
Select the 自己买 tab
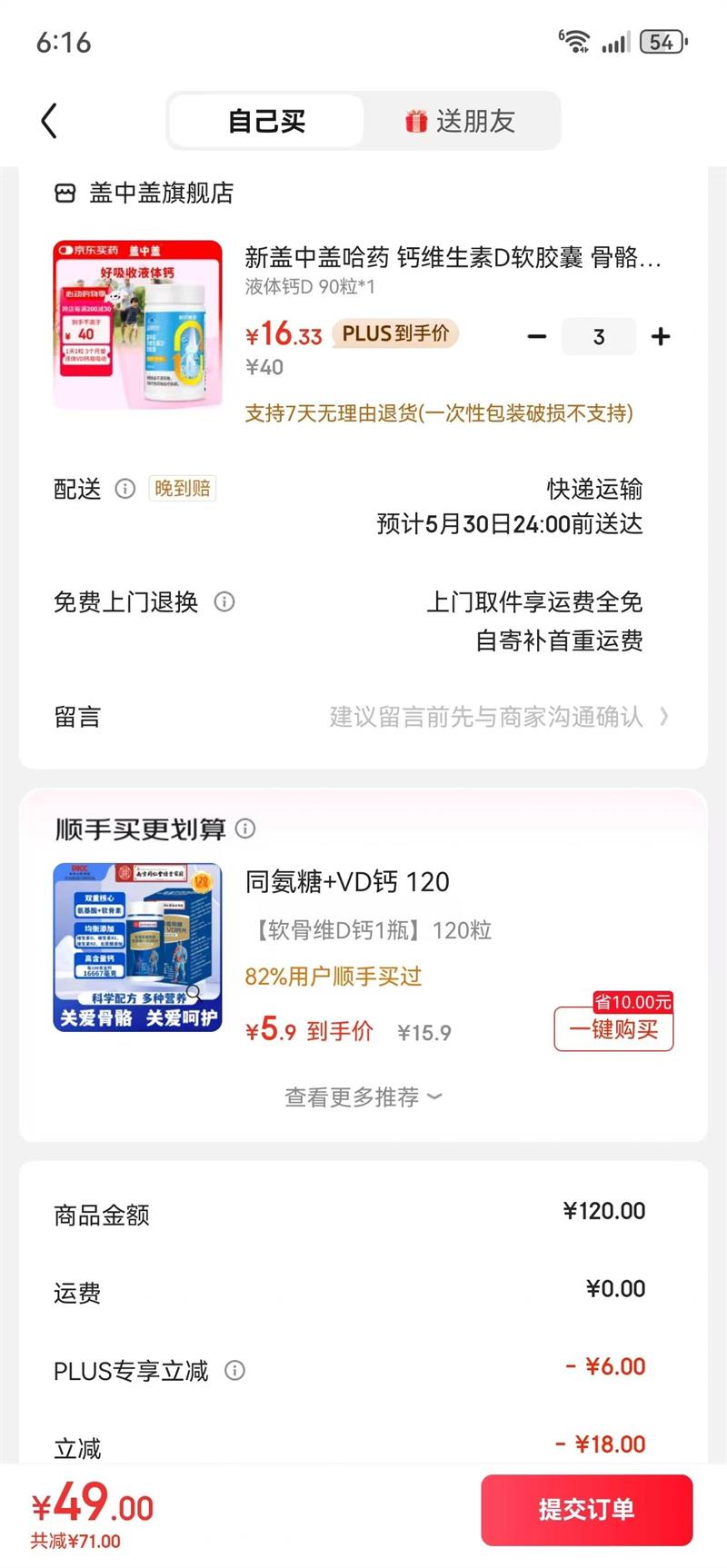point(266,121)
